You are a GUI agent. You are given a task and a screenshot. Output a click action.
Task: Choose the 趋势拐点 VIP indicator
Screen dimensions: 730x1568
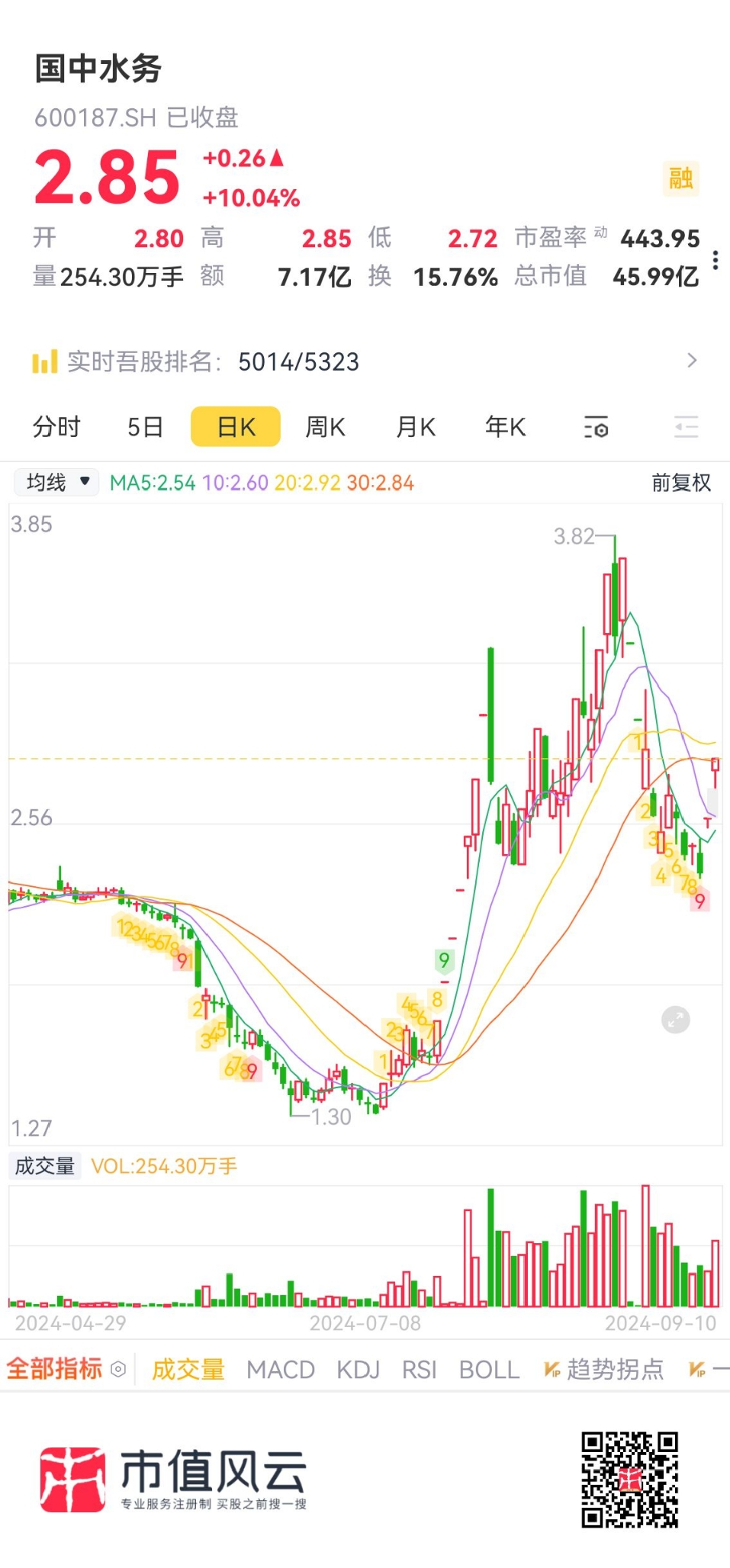(604, 1370)
